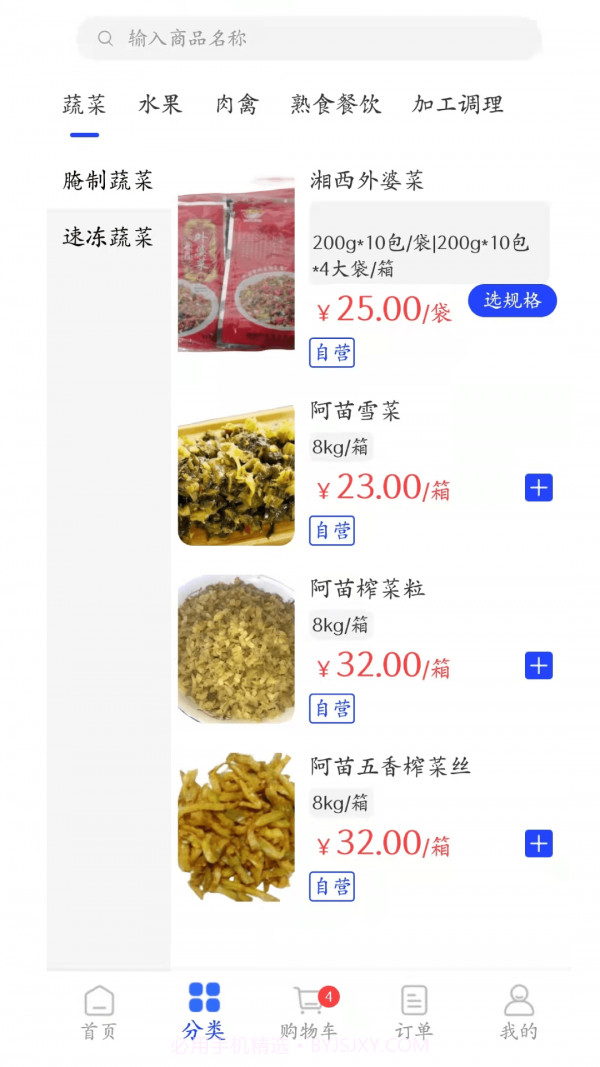
Task: Add 阿苗雪菜 to the cart
Action: tap(539, 488)
